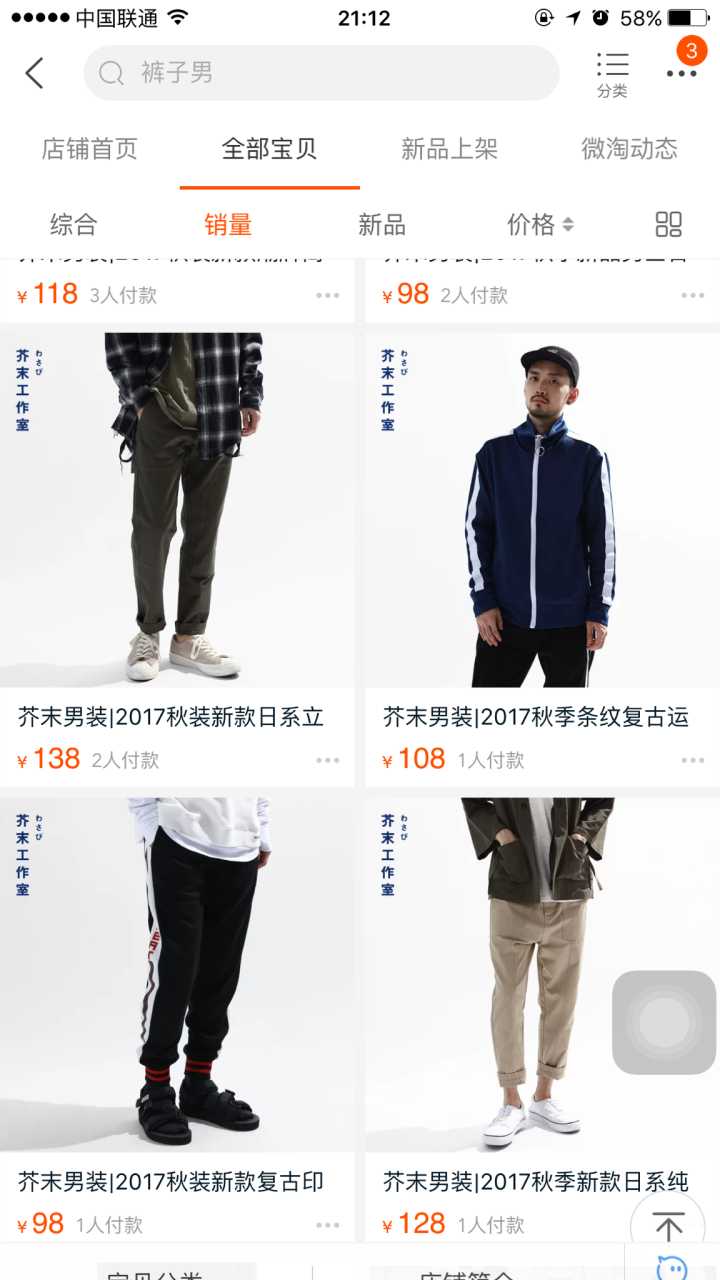The width and height of the screenshot is (720, 1280).
Task: Open the 分类 category list
Action: (x=612, y=75)
